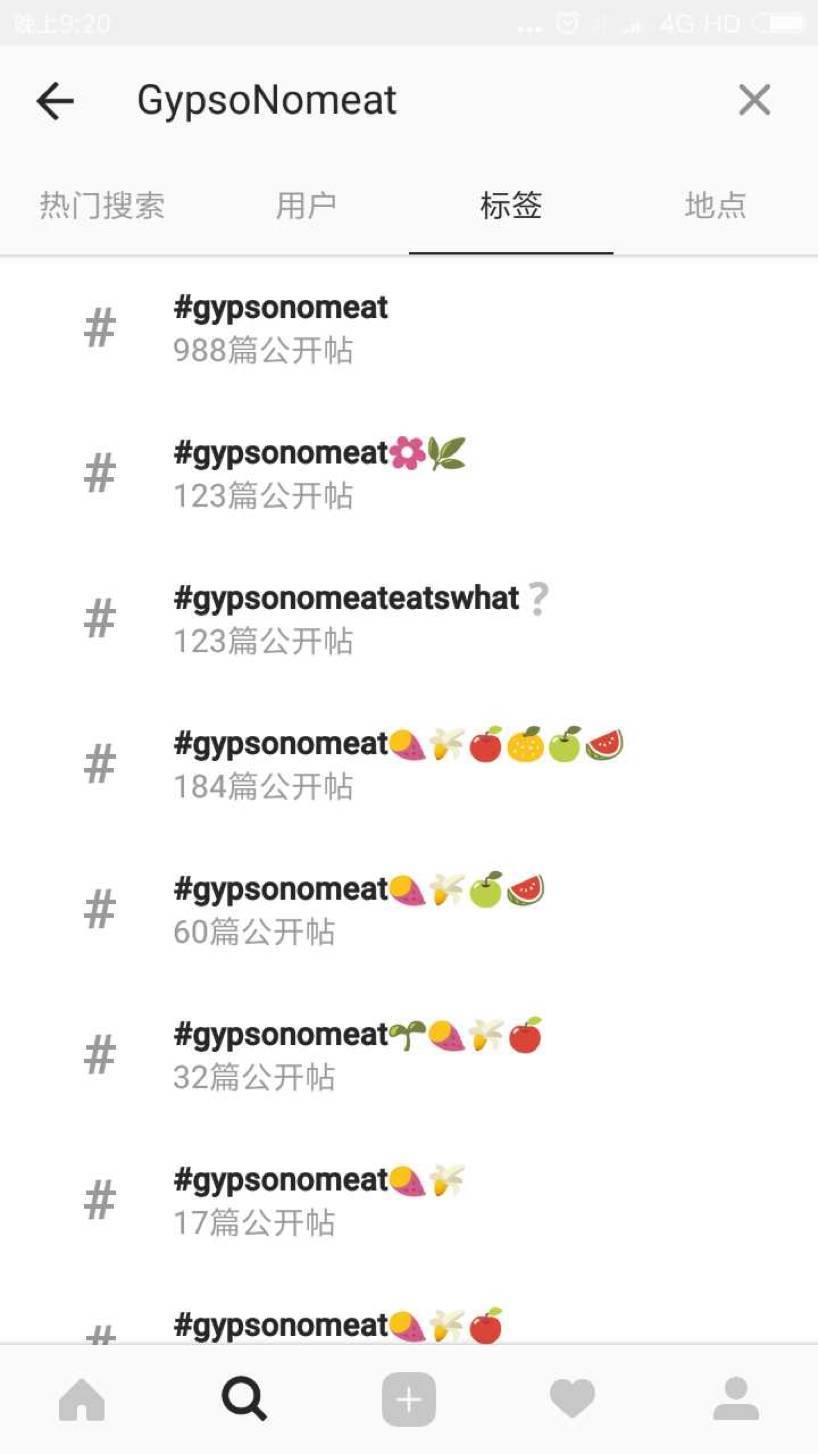
Task: Switch to the 地点 tab
Action: pos(715,206)
